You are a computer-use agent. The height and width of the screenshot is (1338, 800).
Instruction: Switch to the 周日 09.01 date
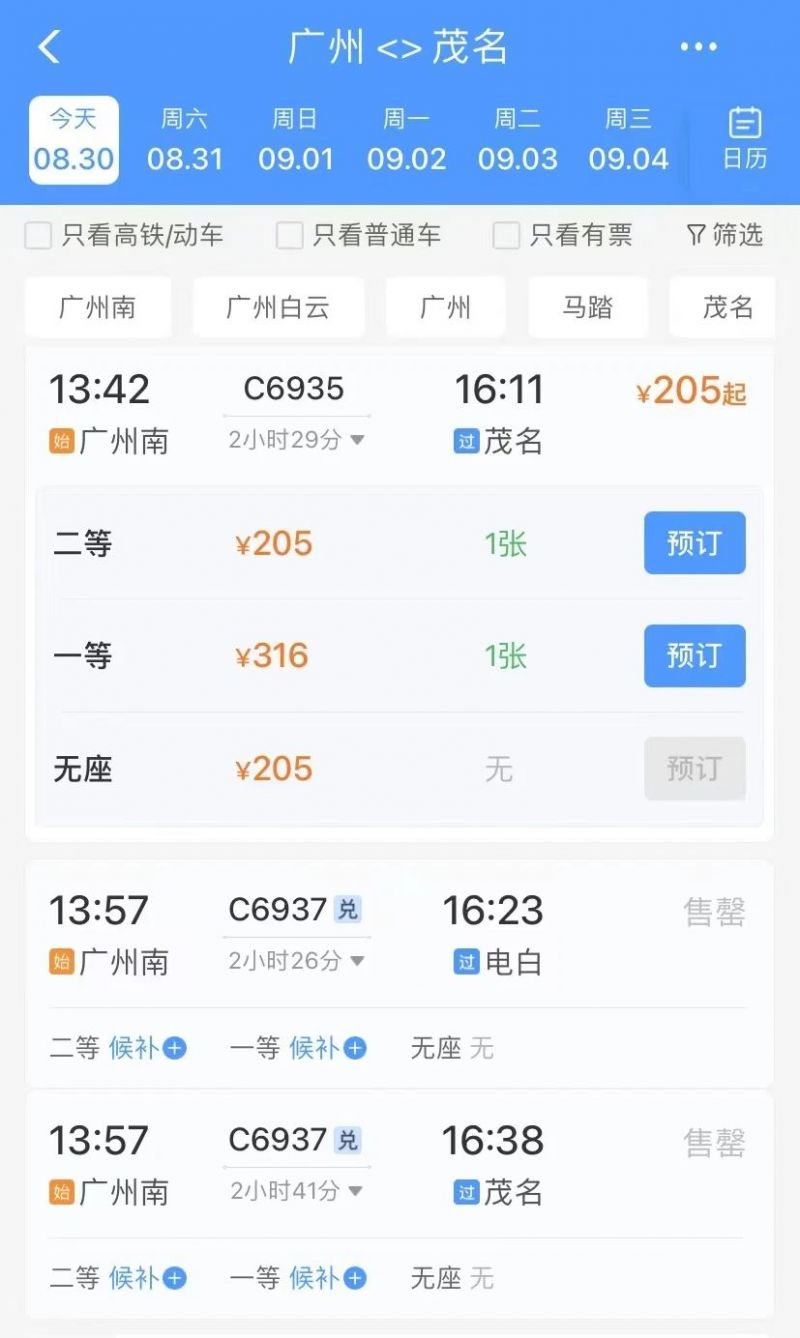[296, 140]
